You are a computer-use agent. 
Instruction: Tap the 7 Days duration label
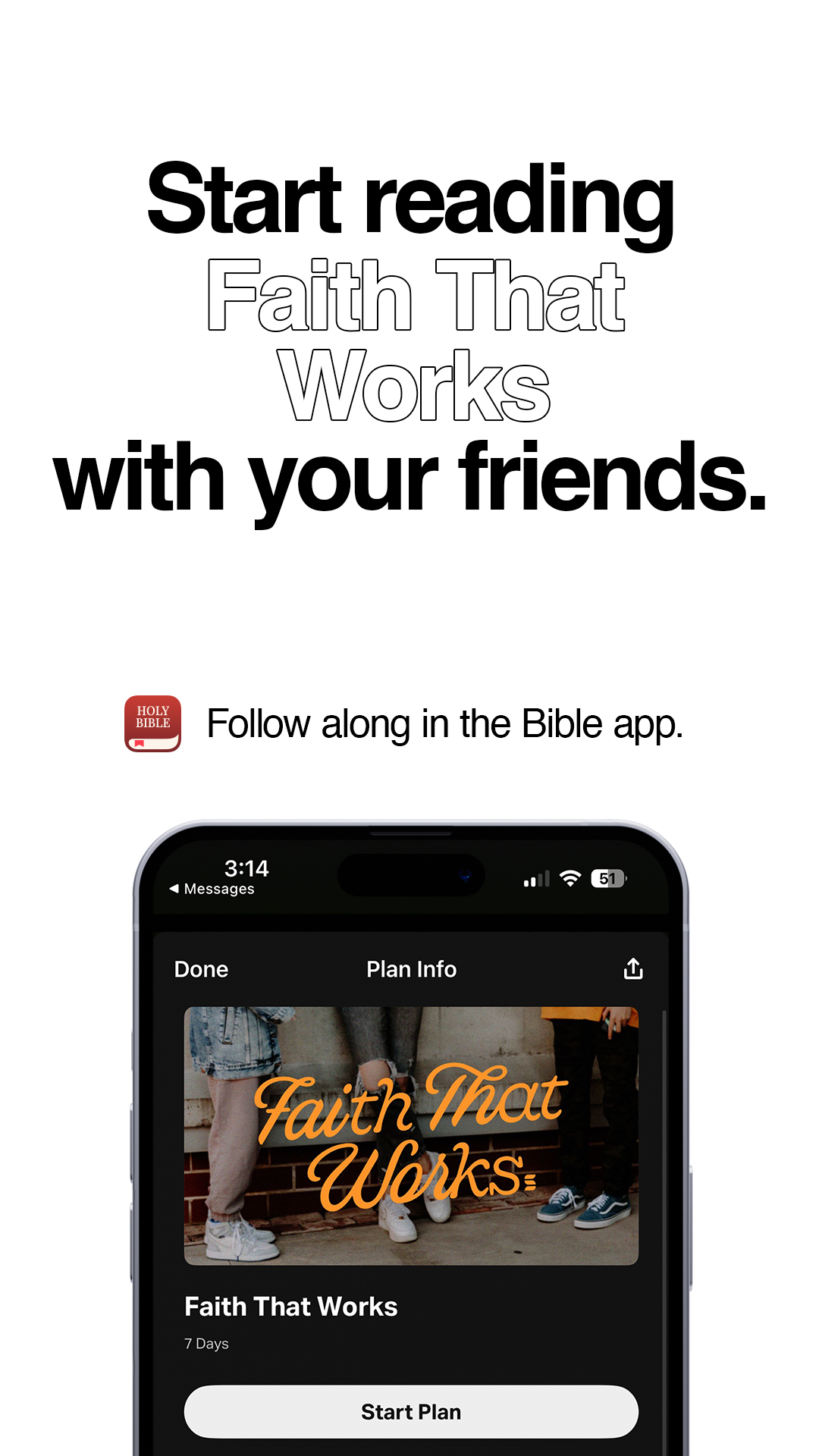pos(206,1343)
